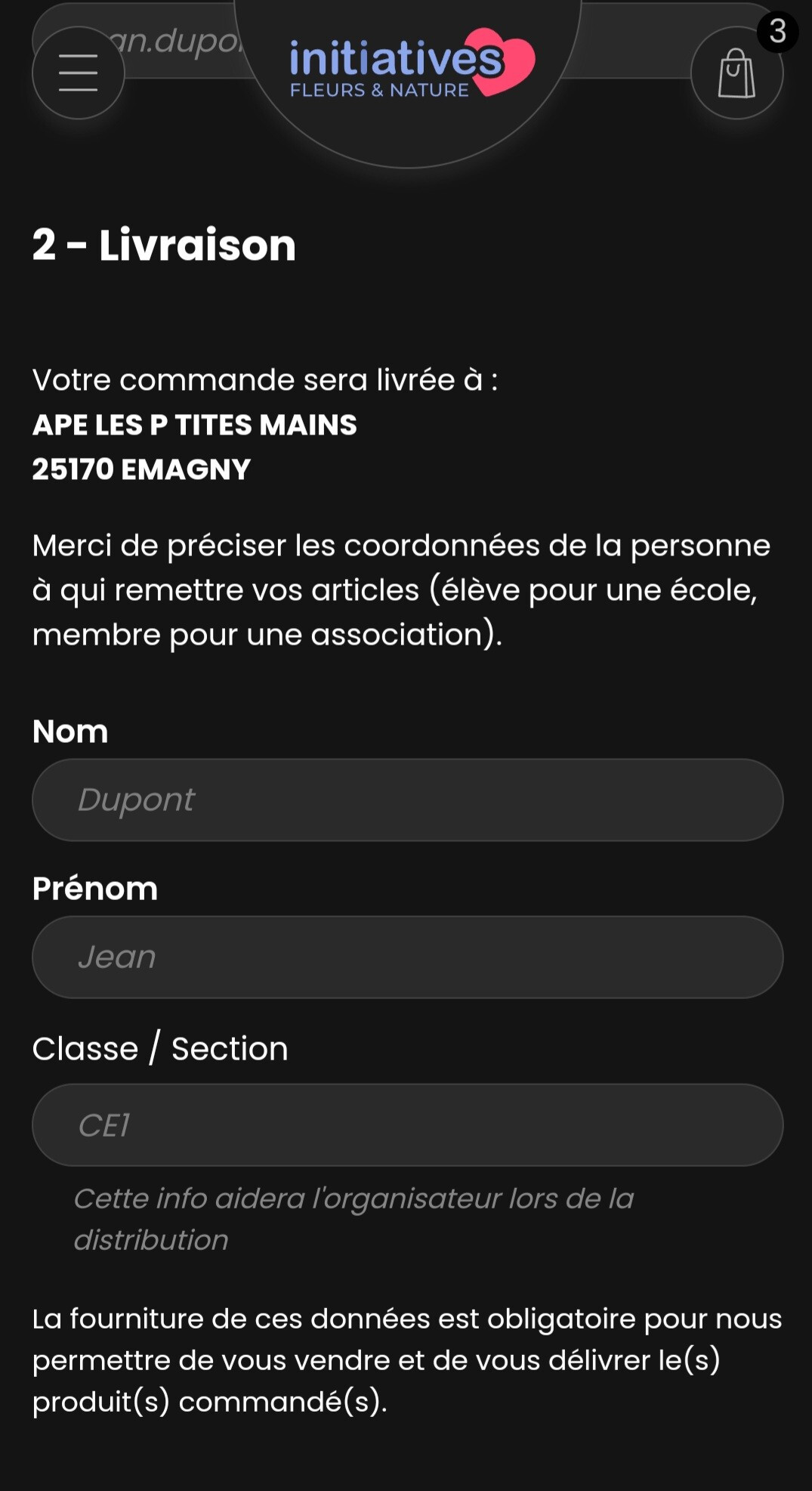Focus the Nom text field

407,800
